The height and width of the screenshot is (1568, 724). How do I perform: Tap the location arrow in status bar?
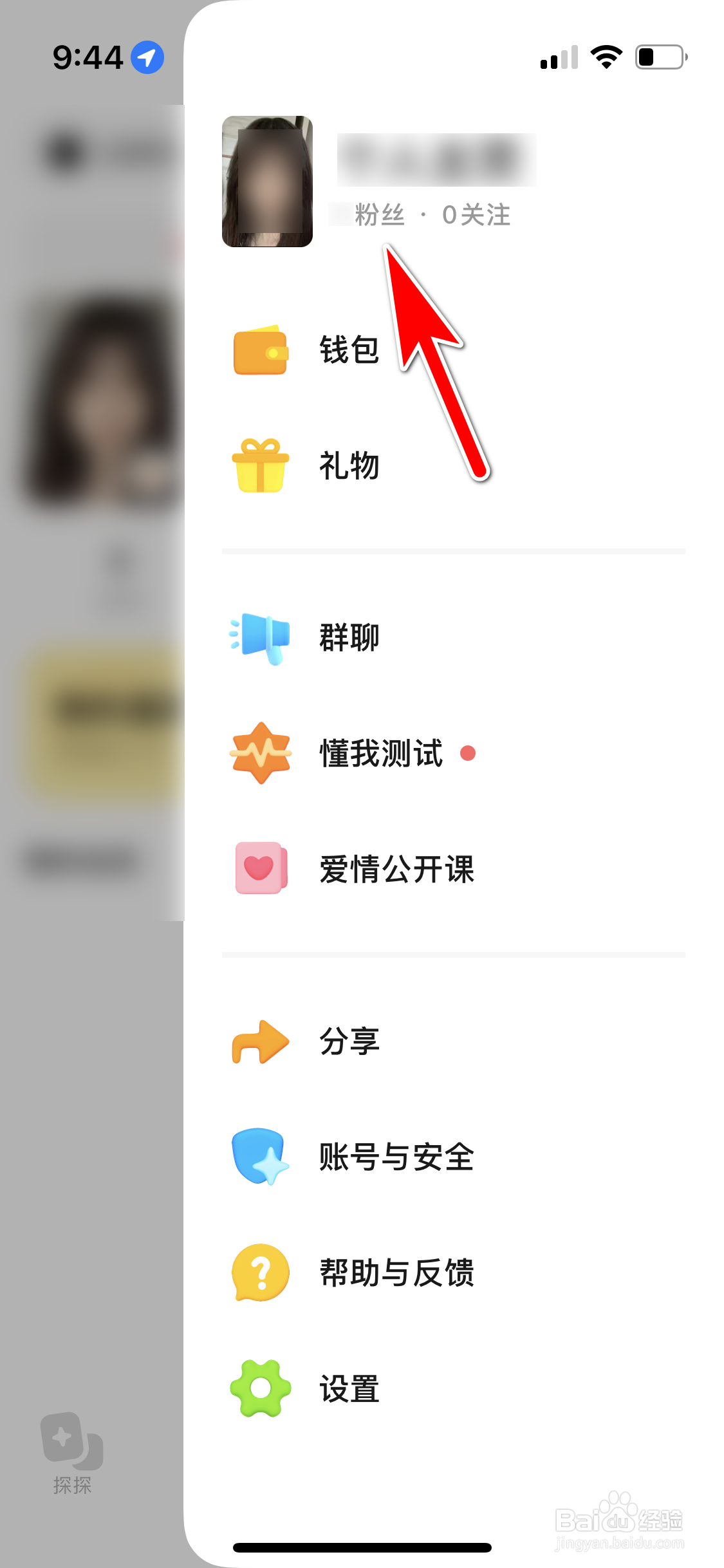coord(146,57)
